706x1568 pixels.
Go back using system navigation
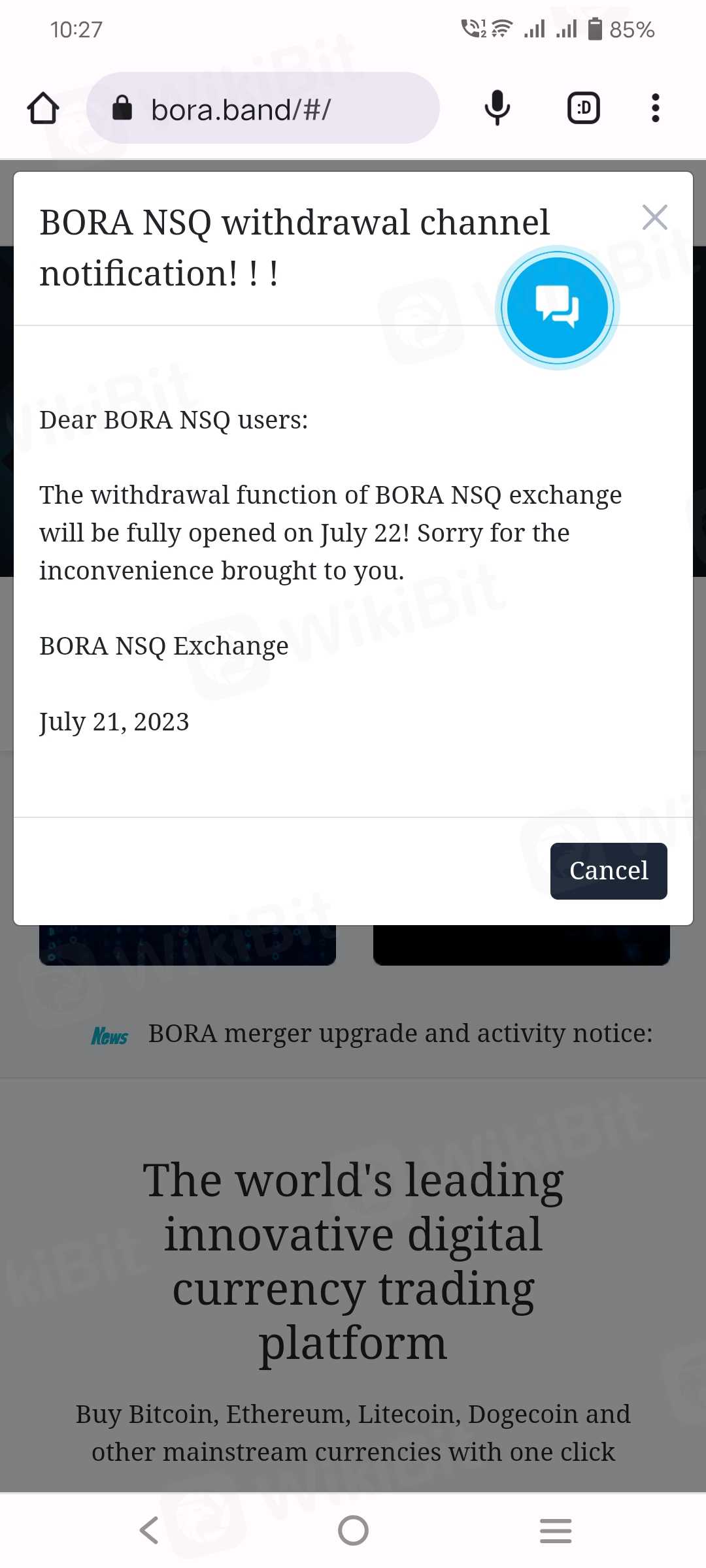coord(150,1530)
